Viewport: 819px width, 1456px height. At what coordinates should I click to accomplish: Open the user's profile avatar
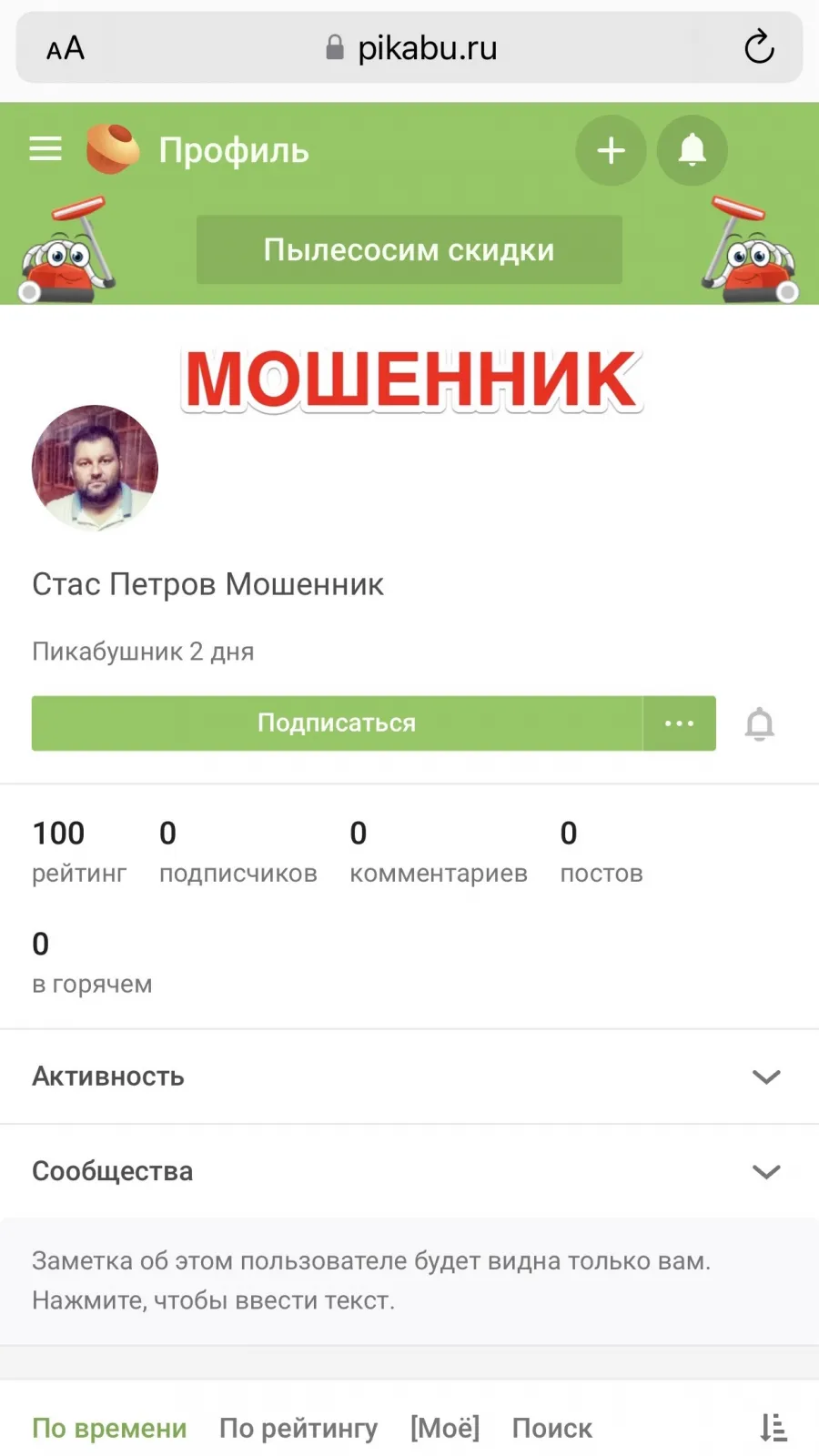tap(95, 468)
